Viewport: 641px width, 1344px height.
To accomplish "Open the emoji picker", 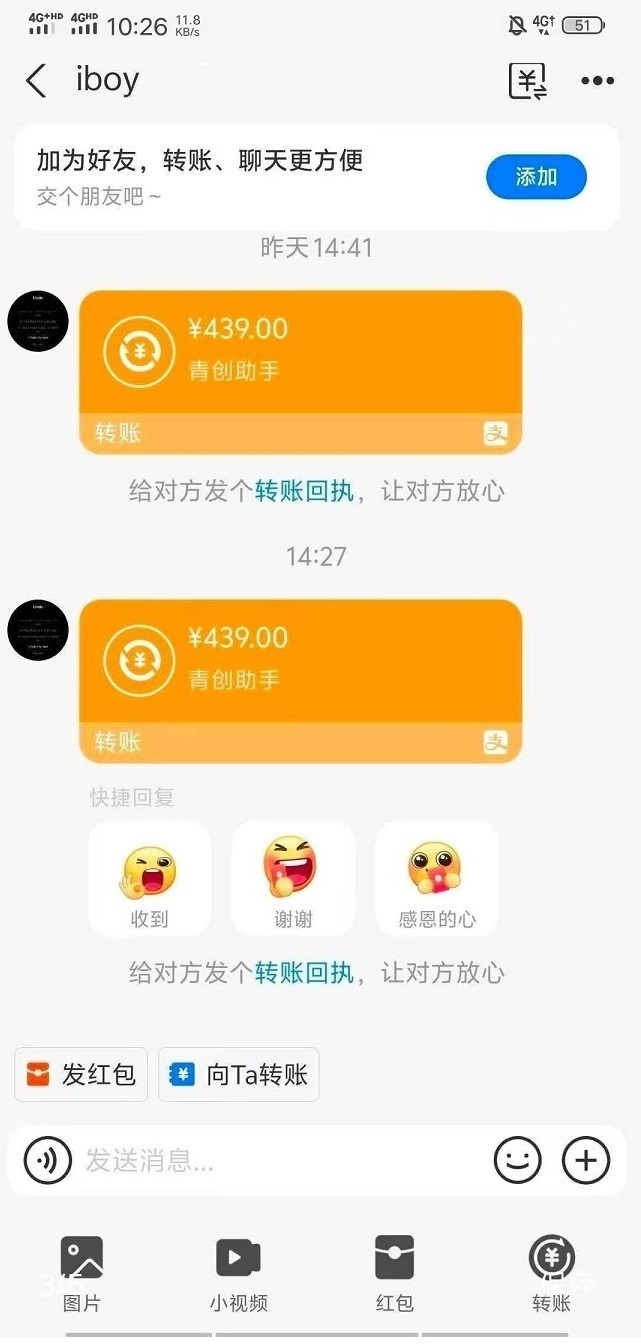I will (518, 1161).
